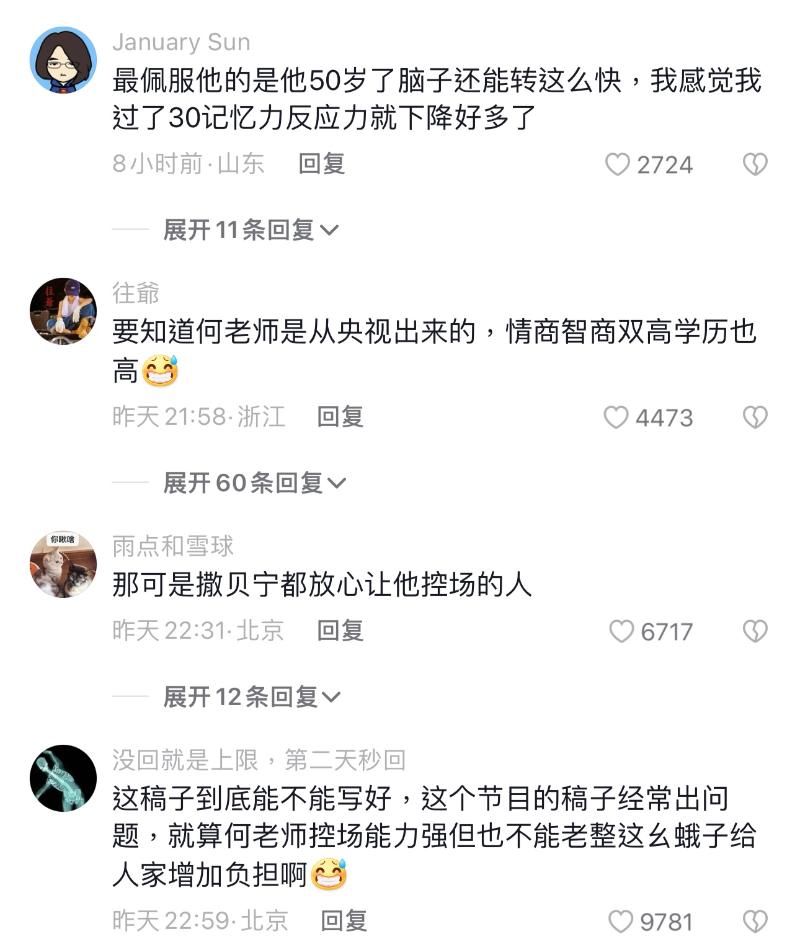The height and width of the screenshot is (947, 800).
Task: Dislike 往爺's comment
Action: pos(755,417)
